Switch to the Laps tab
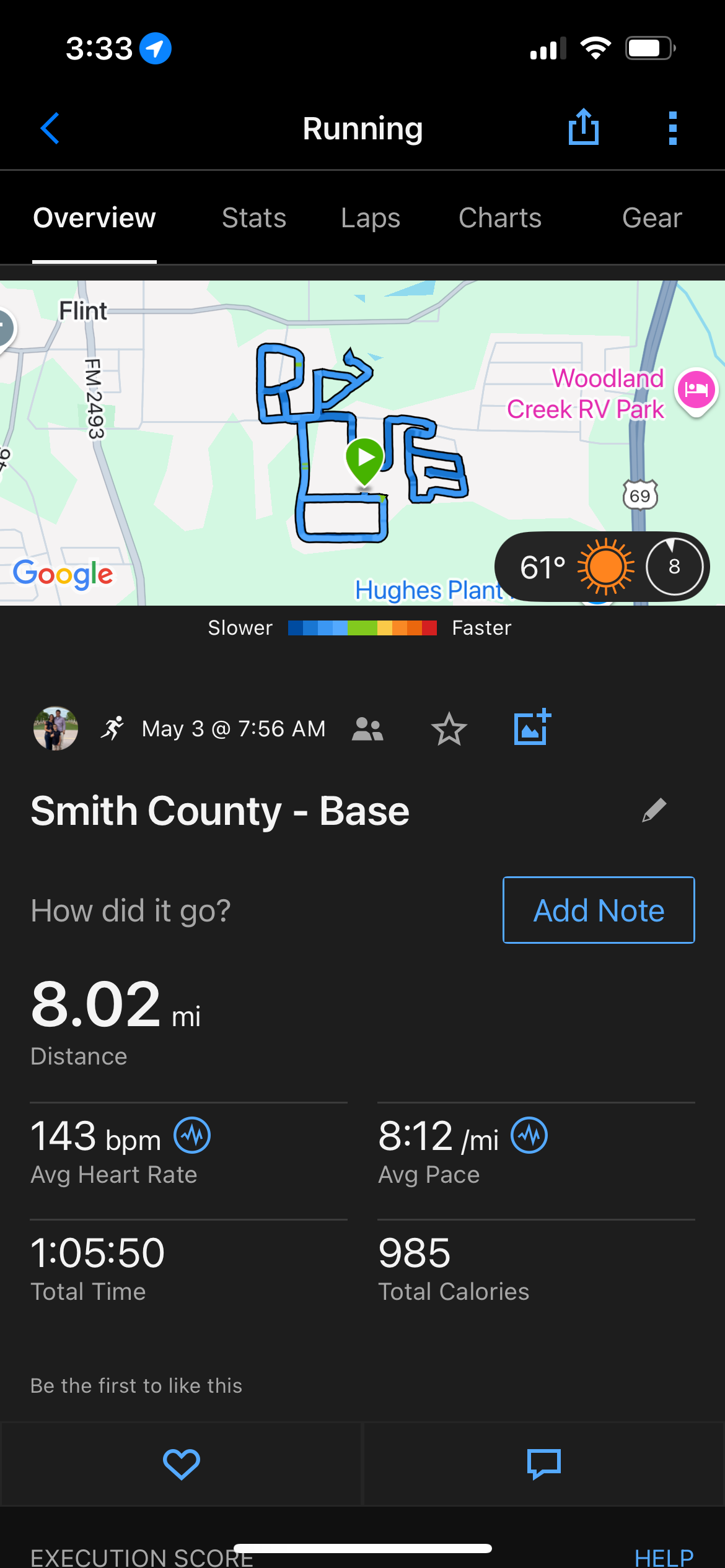This screenshot has width=725, height=1568. tap(371, 218)
